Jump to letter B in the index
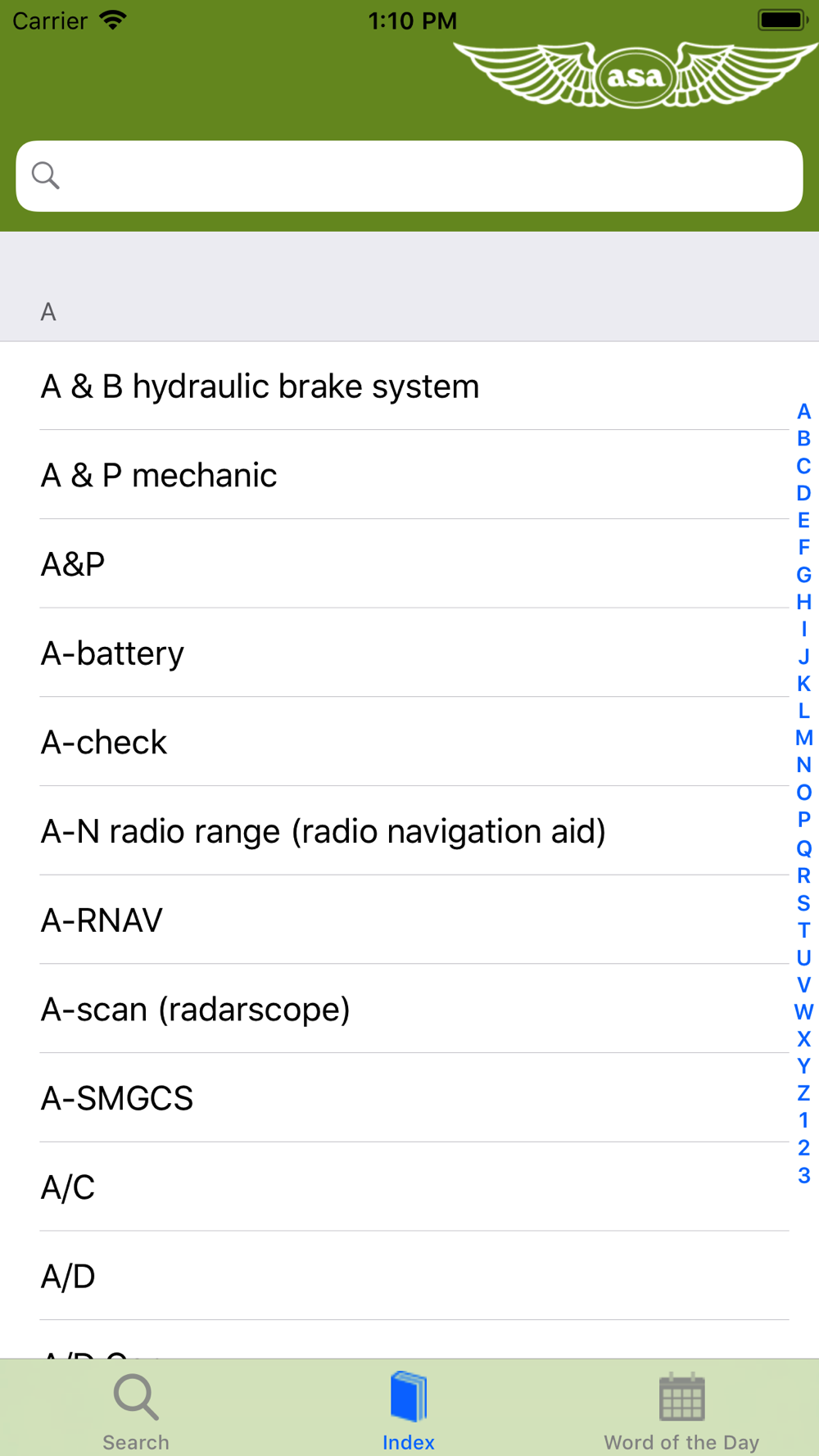Image resolution: width=819 pixels, height=1456 pixels. point(803,439)
